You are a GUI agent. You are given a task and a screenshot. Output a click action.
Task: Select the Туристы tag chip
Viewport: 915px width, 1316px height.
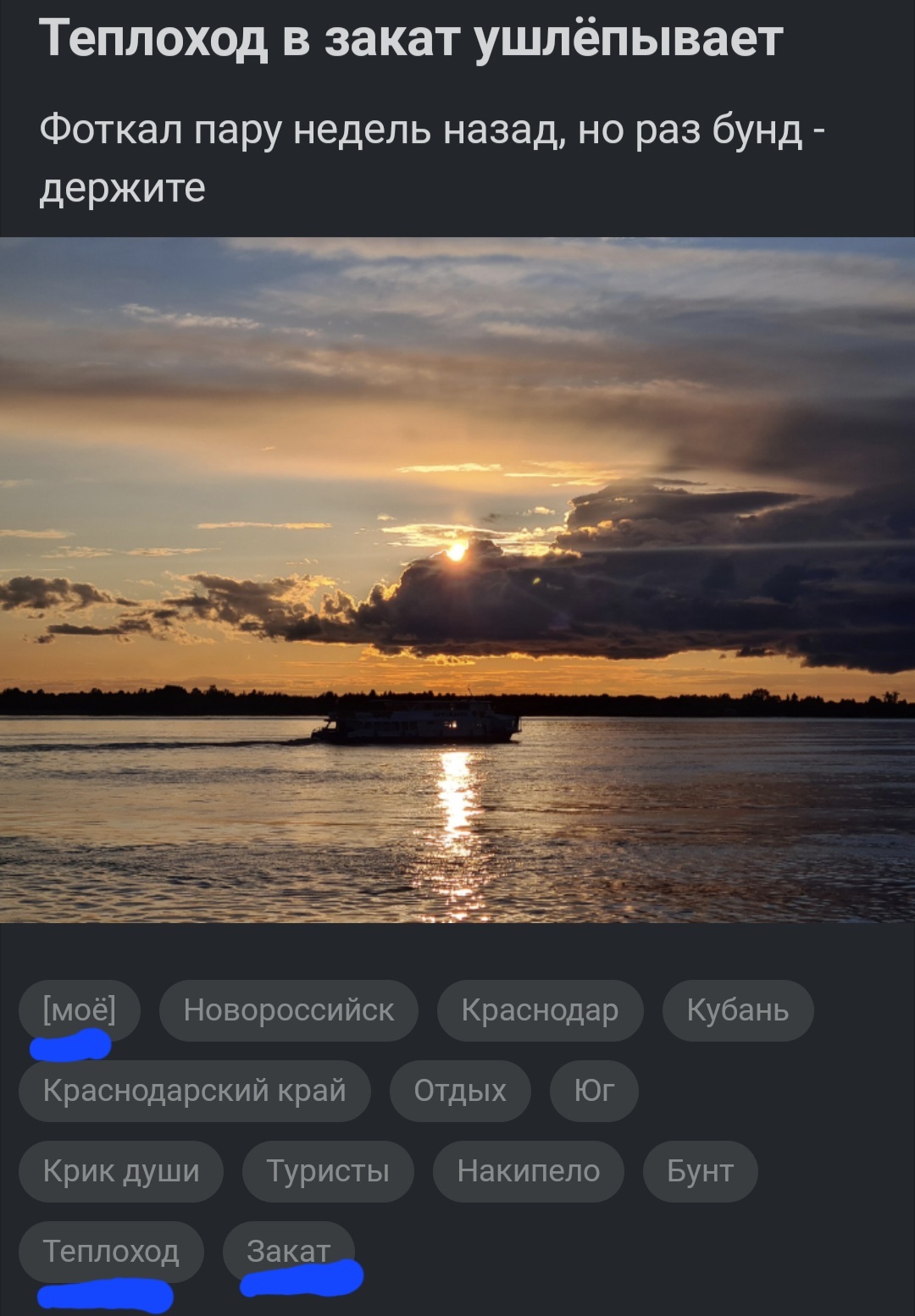[328, 1171]
